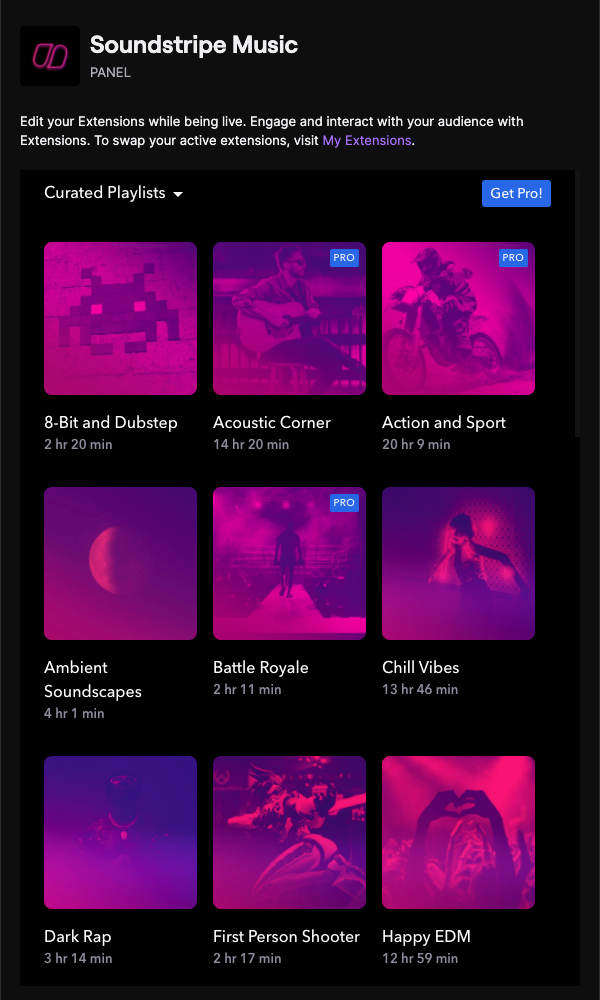Tap the Get Pro! button
The height and width of the screenshot is (1000, 600).
click(516, 193)
